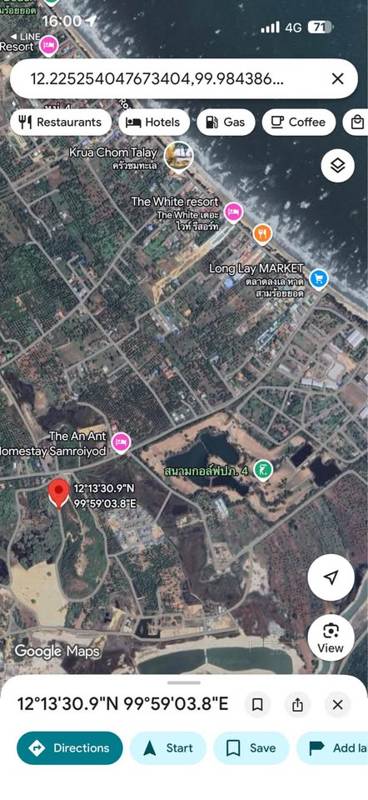Screen dimensions: 368x800
Task: Select the Restaurants chip
Action: pos(60,122)
